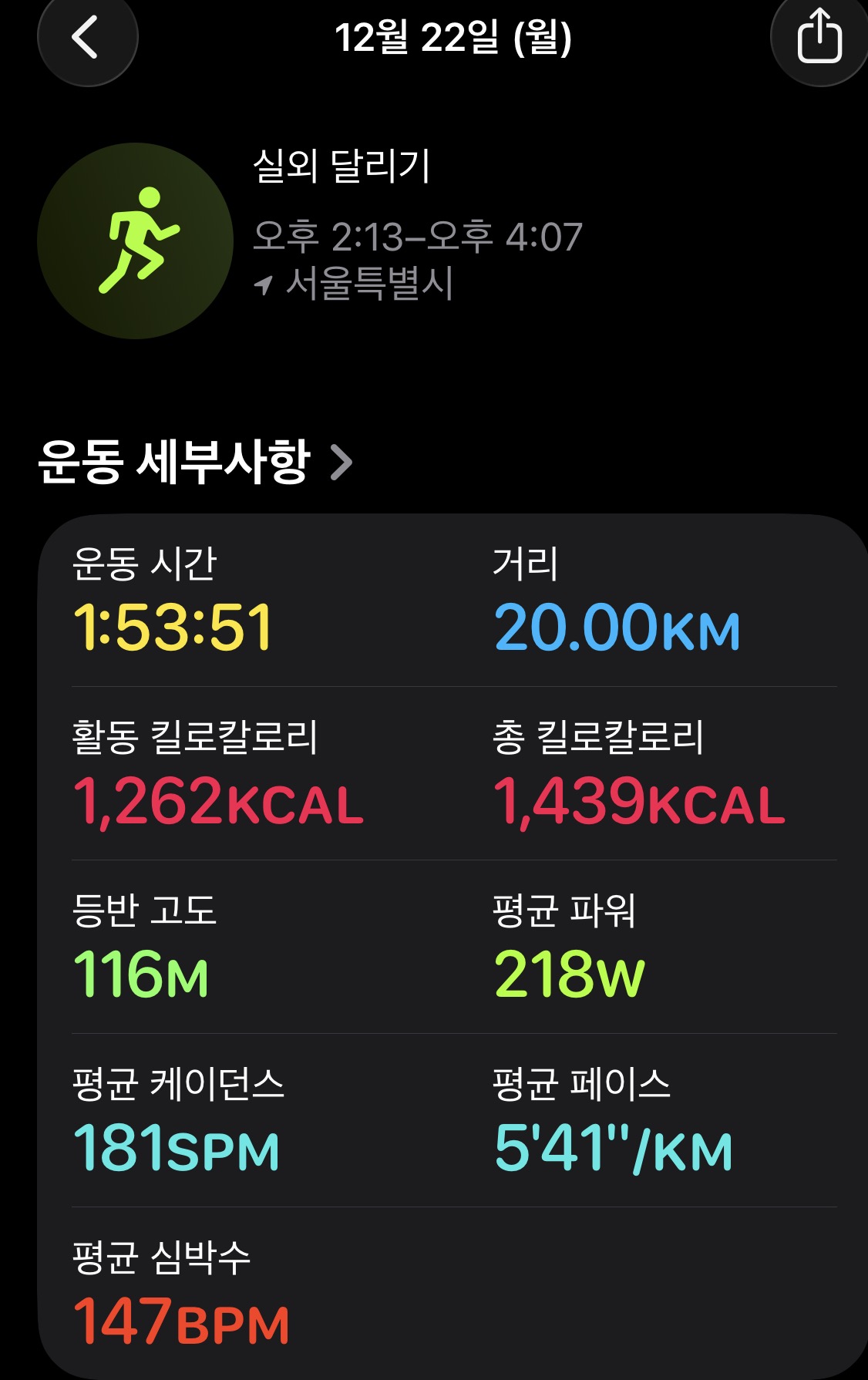Go back using the top-left arrow
This screenshot has height=1380, width=868.
click(86, 37)
